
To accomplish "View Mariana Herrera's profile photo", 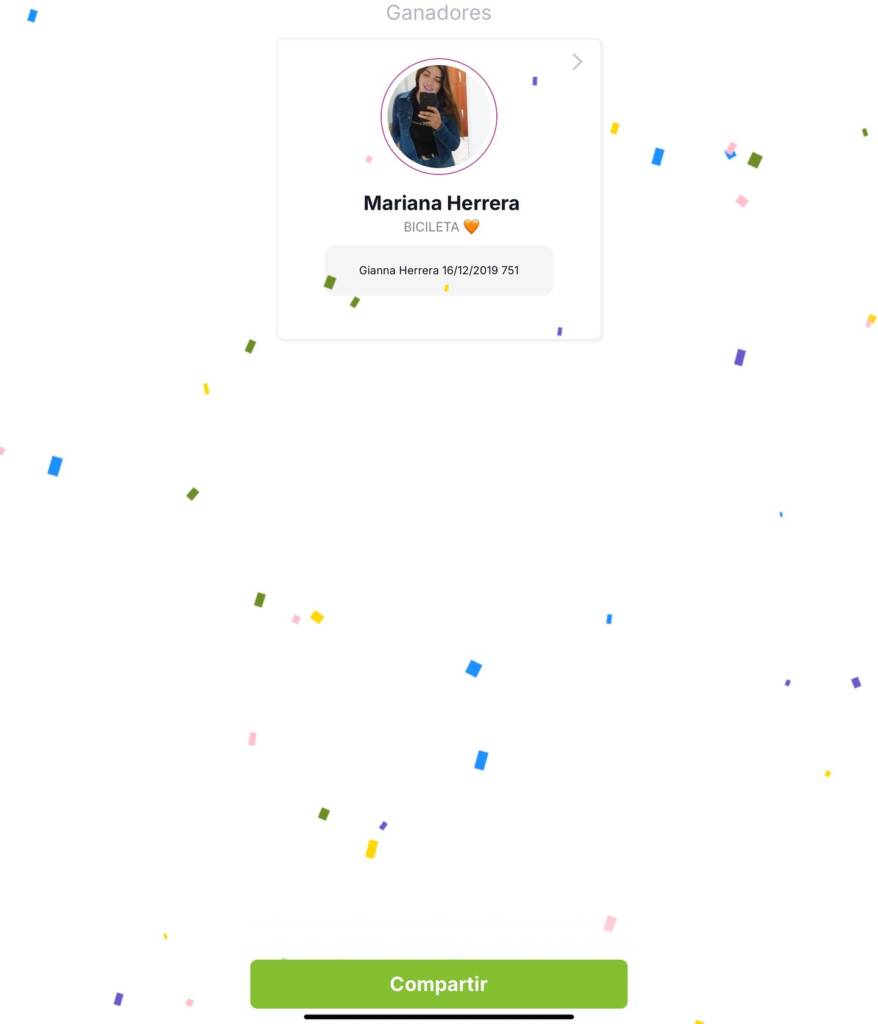I will (x=438, y=117).
